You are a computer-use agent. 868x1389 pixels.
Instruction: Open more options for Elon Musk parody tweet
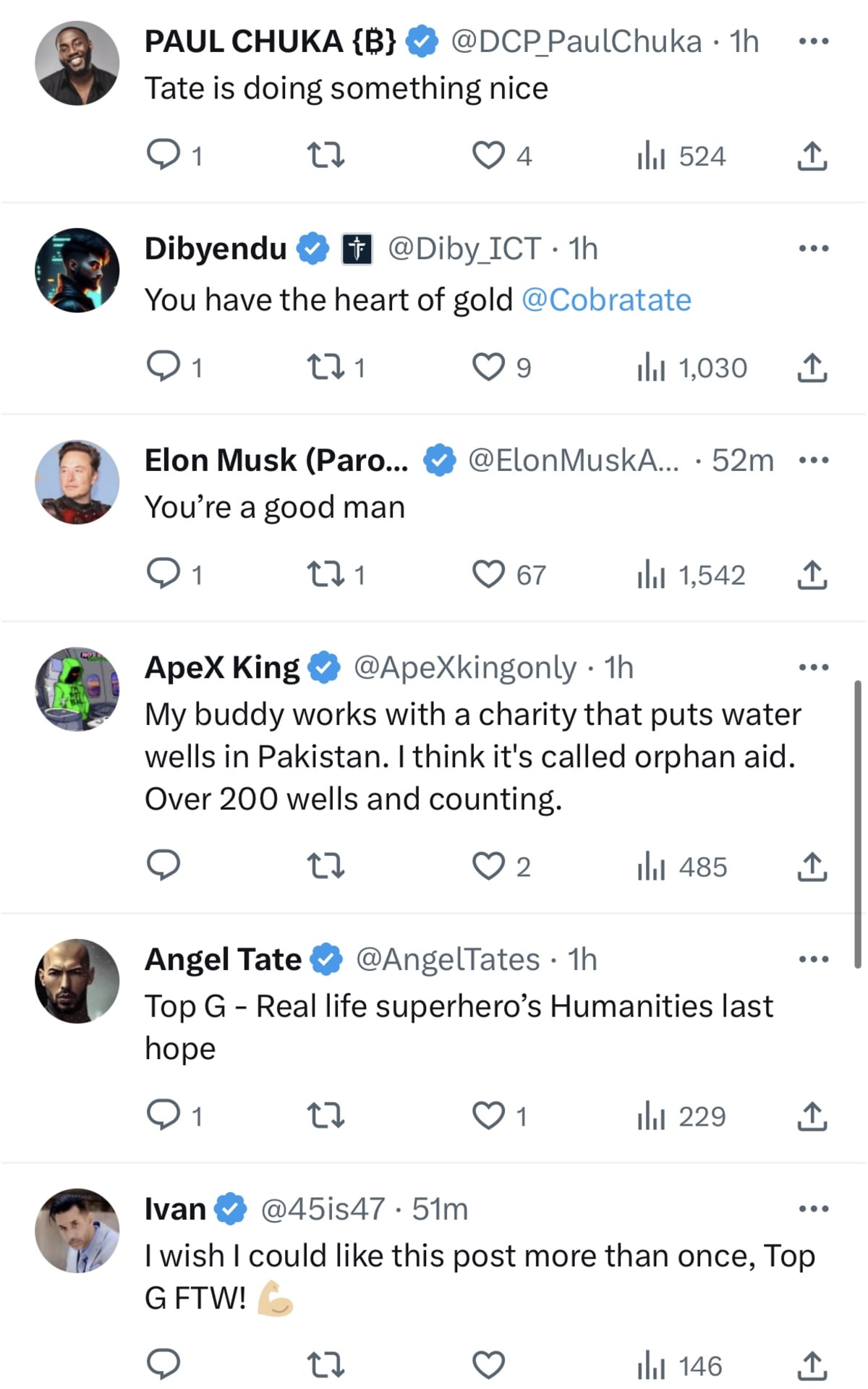click(x=813, y=459)
